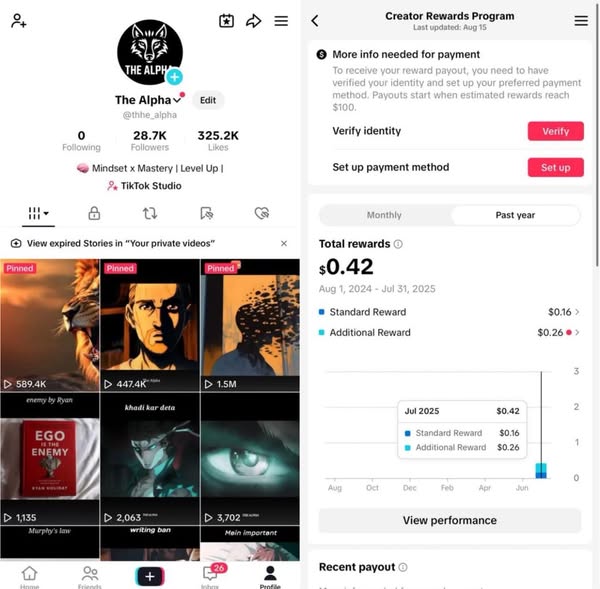
Task: Dismiss the expired Stories banner
Action: (x=283, y=243)
